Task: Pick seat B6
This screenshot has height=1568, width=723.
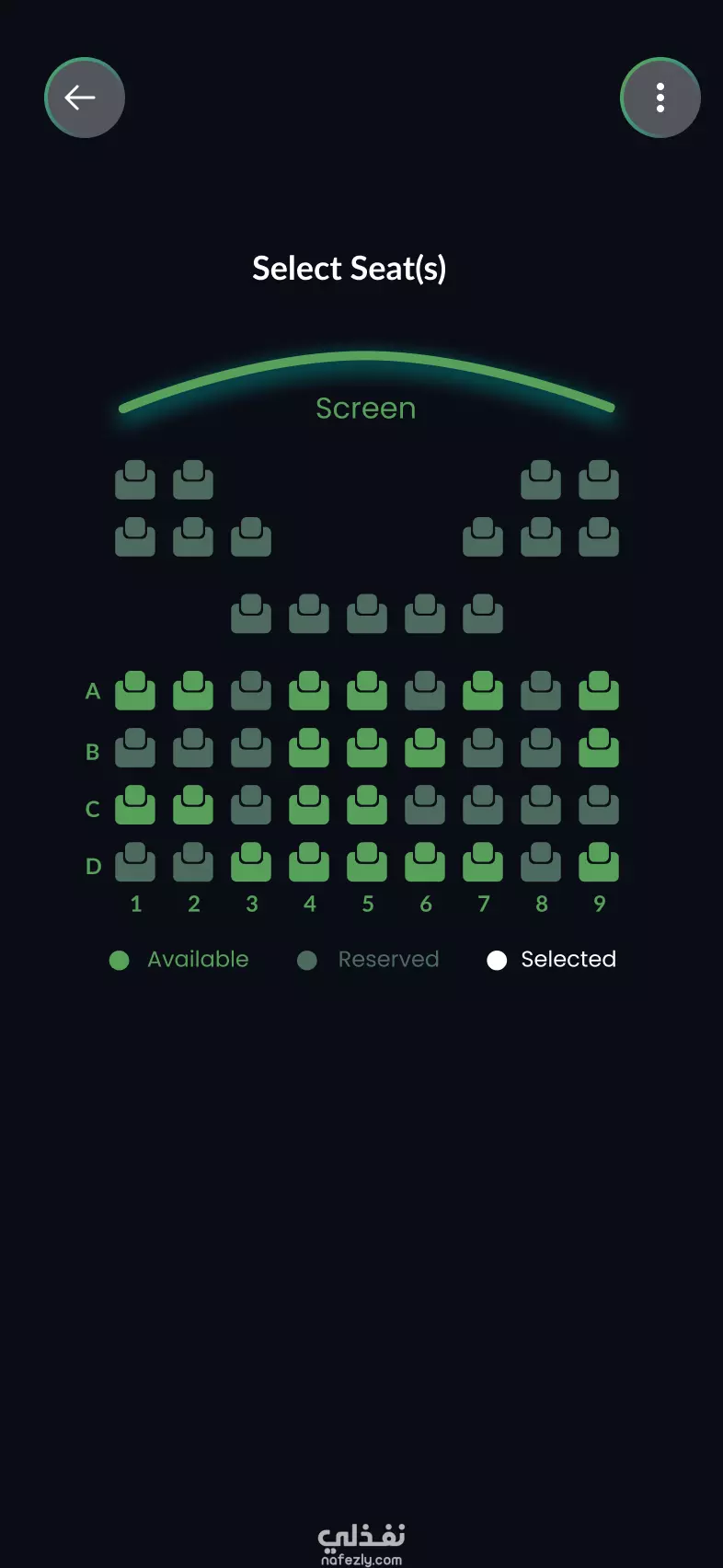Action: coord(425,748)
